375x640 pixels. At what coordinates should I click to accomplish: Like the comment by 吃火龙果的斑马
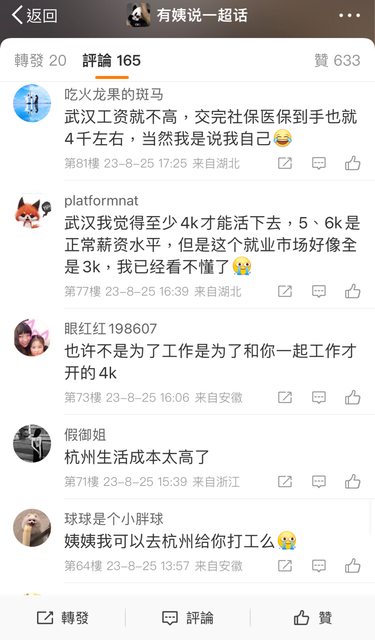[353, 163]
